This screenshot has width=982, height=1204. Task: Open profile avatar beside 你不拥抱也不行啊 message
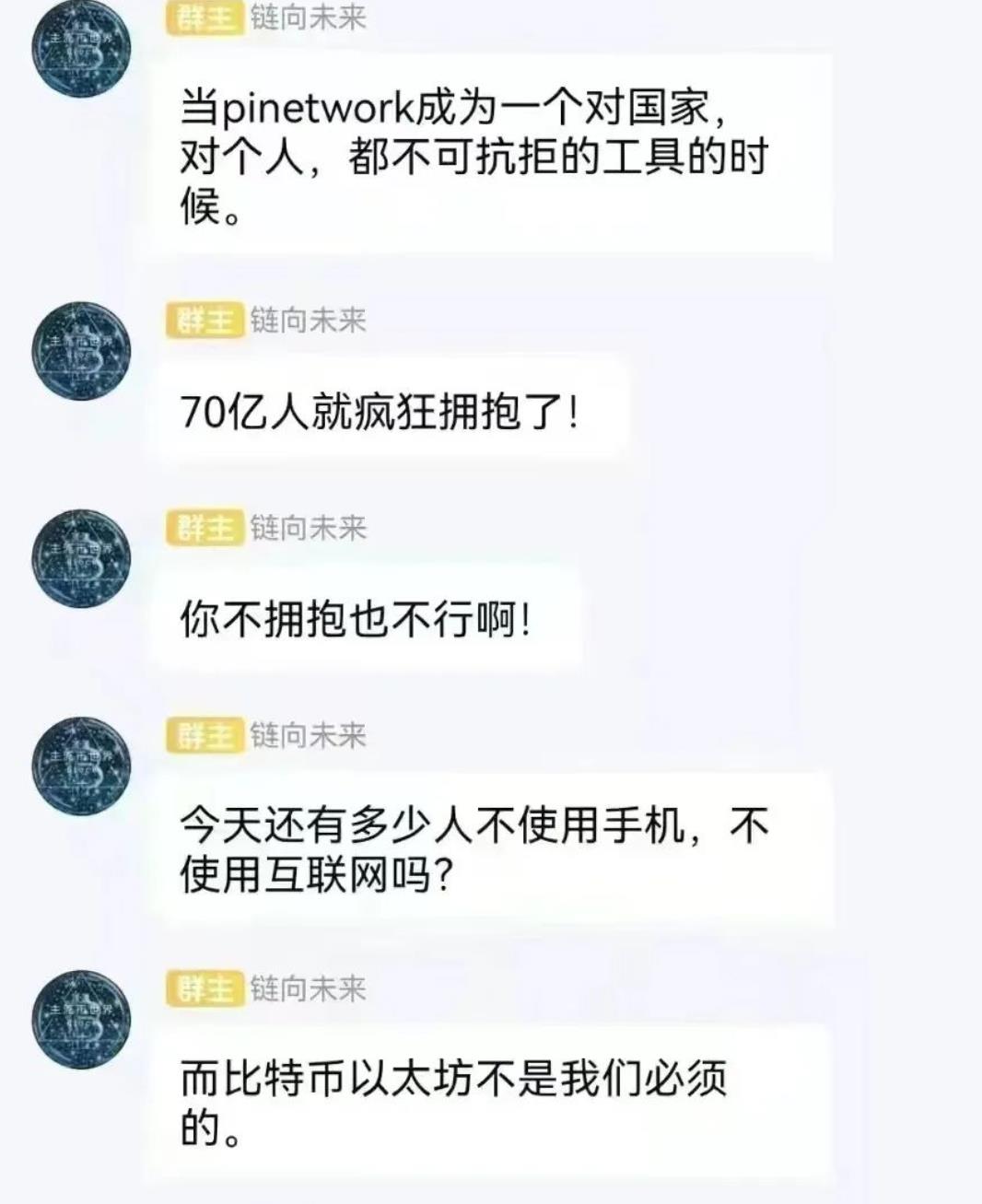click(81, 558)
